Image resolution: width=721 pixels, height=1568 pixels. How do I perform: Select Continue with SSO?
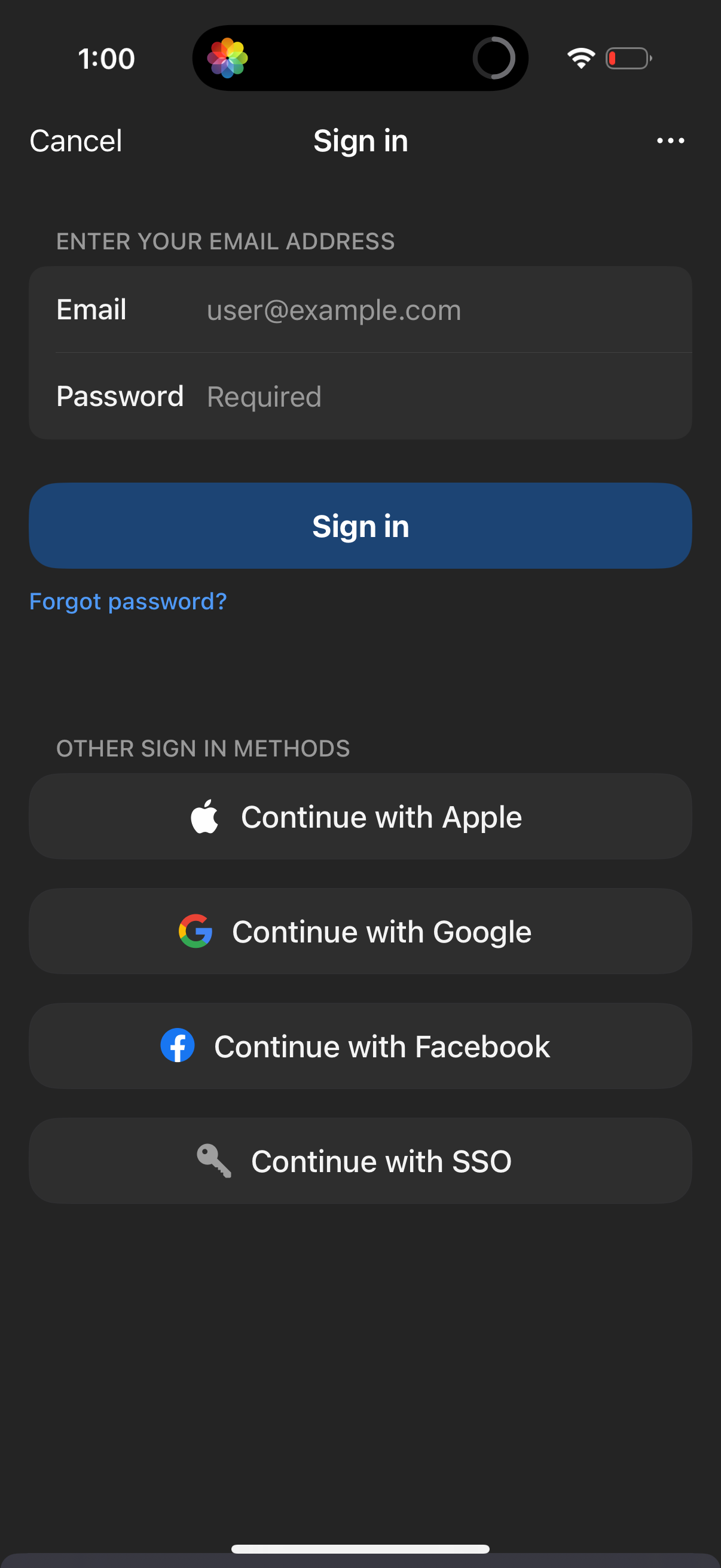360,1160
